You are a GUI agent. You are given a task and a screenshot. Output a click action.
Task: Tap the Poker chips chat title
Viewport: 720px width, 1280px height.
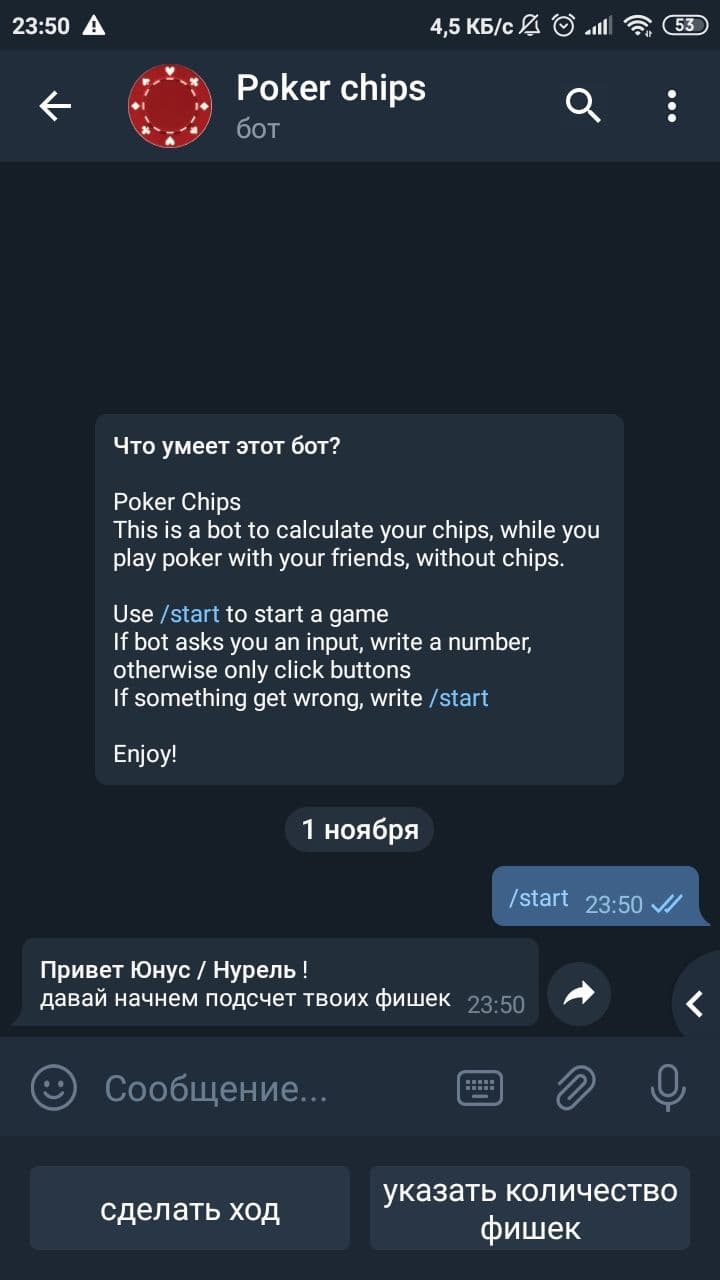[x=331, y=88]
